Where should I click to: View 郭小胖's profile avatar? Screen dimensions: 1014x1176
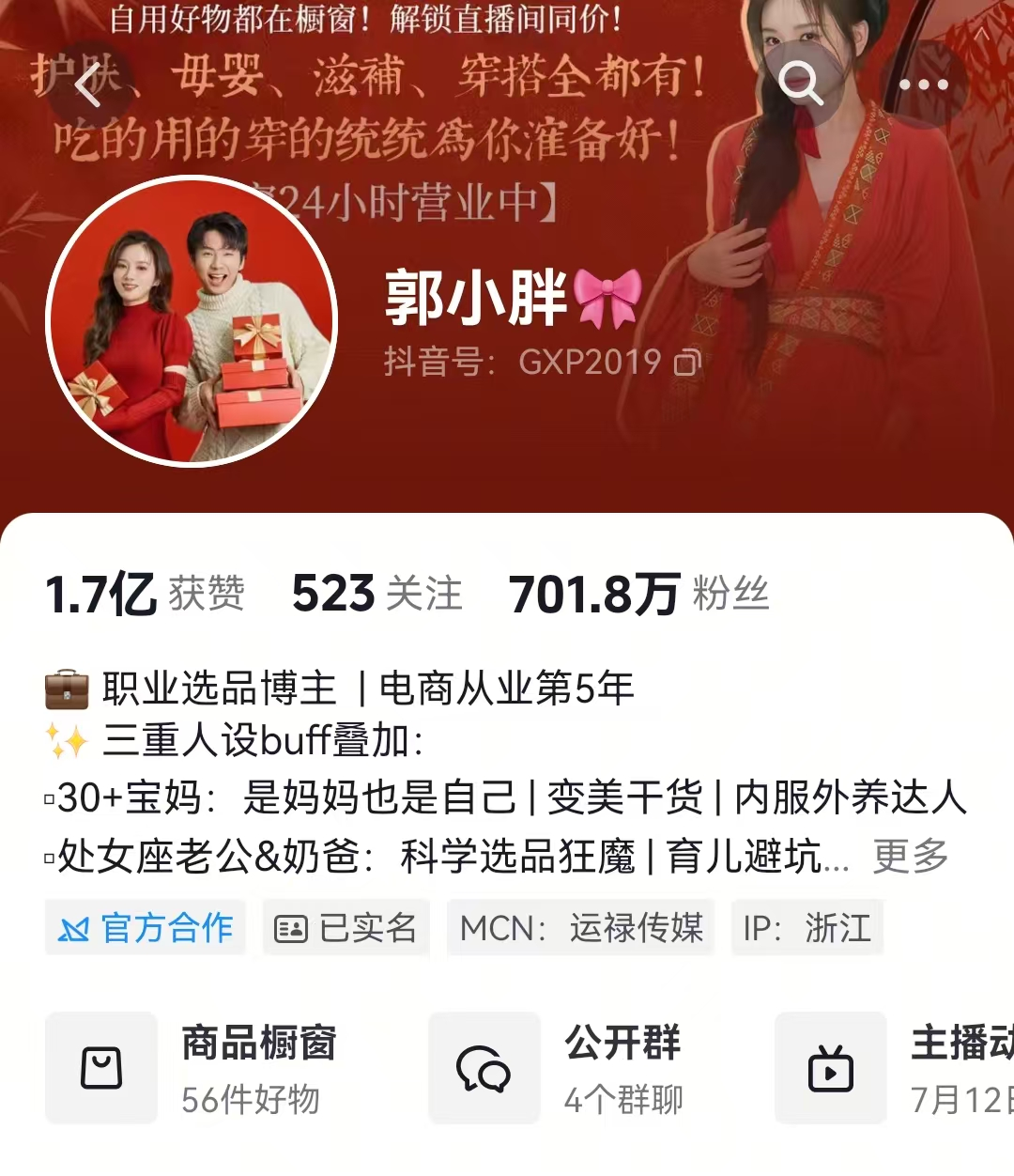pos(192,320)
